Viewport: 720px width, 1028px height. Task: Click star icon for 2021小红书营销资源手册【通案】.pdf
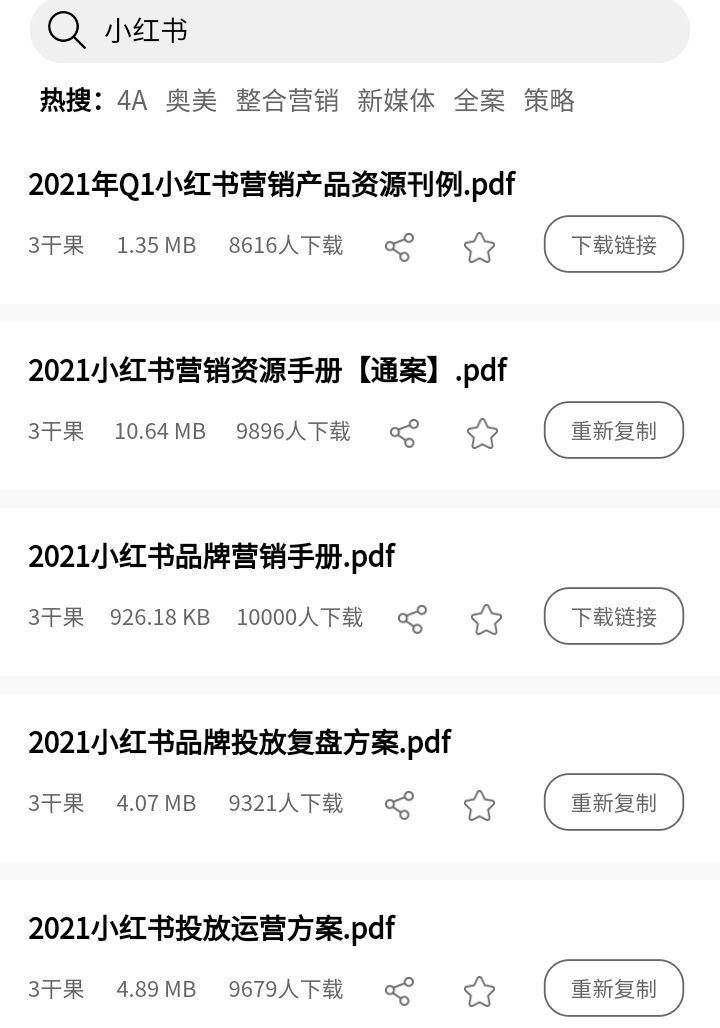(x=483, y=432)
